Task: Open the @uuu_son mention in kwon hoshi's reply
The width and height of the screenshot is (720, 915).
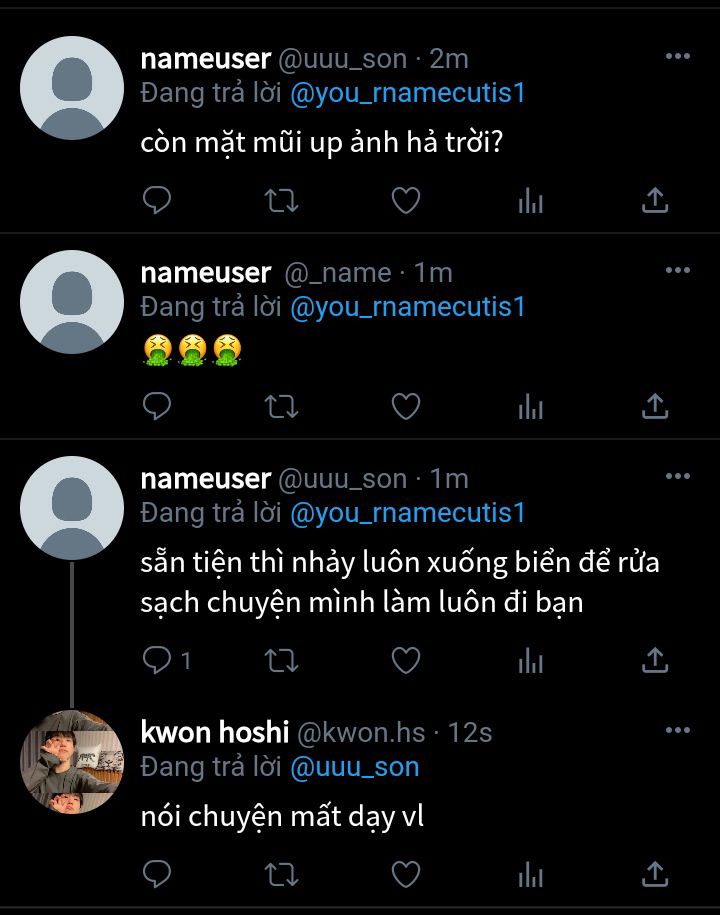Action: click(354, 767)
